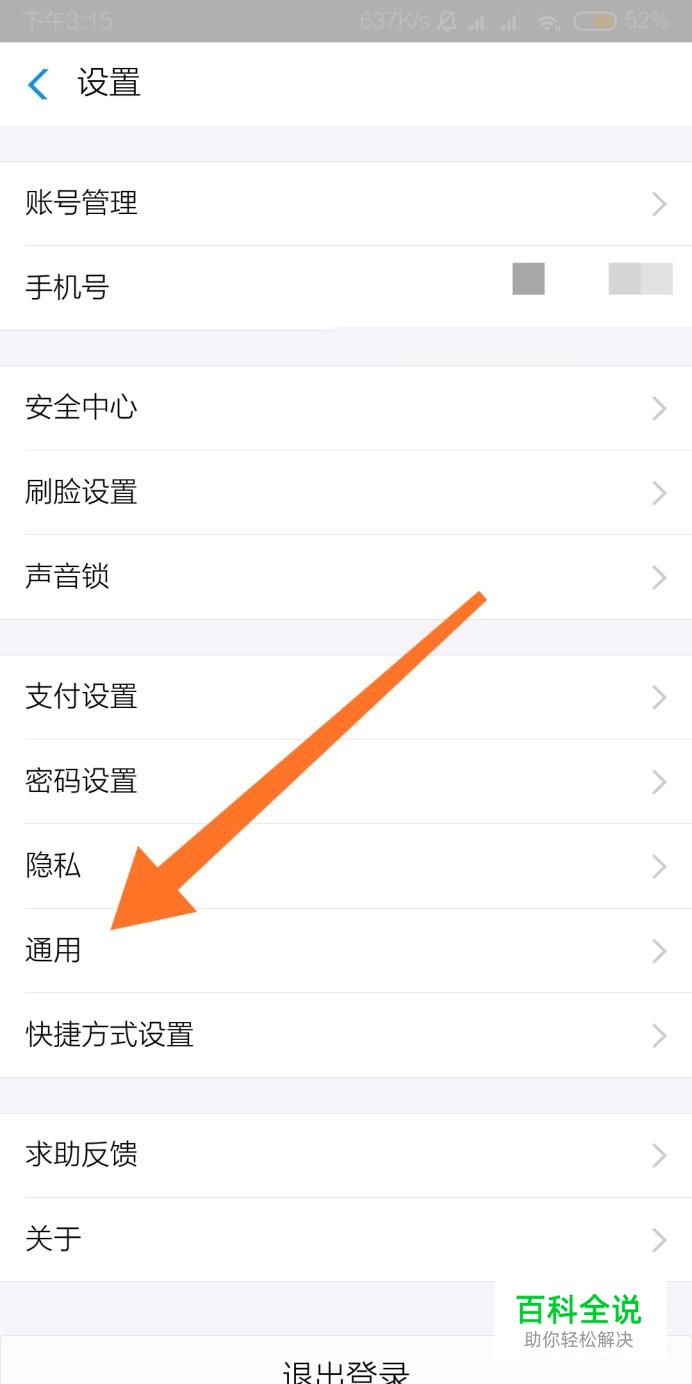Open 通用 settings

click(345, 950)
